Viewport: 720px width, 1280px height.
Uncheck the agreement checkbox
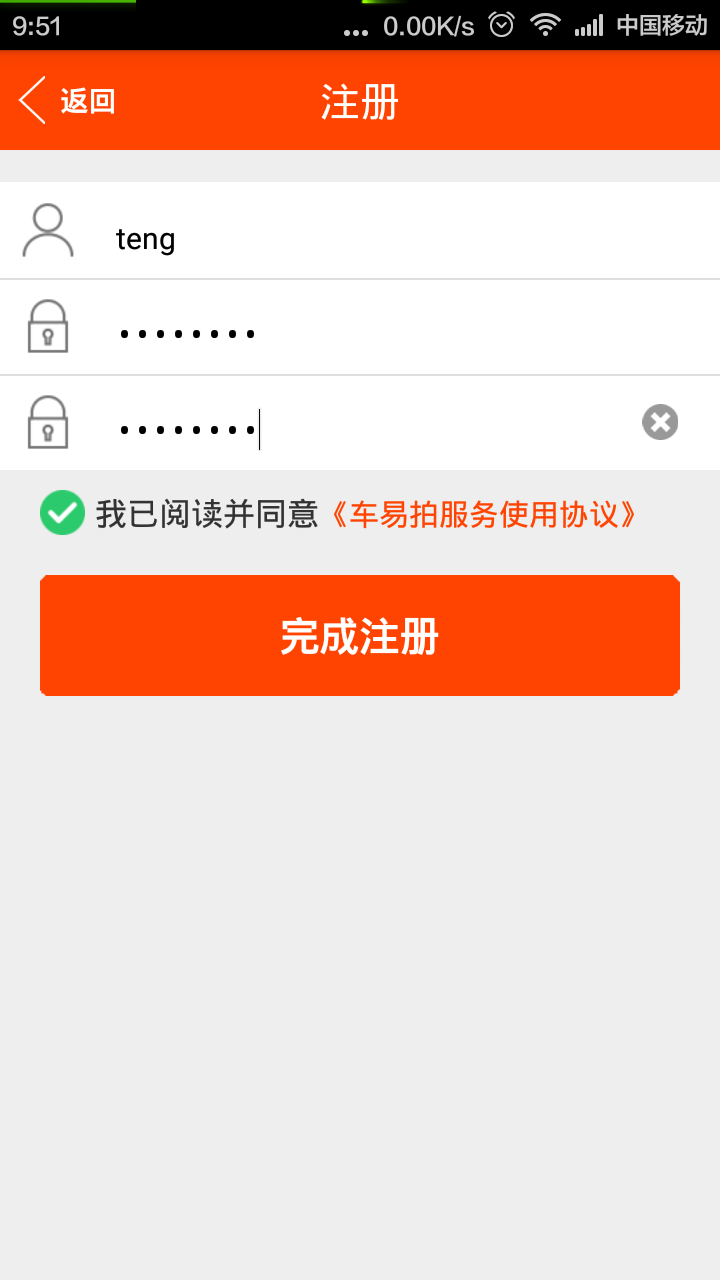pos(62,513)
